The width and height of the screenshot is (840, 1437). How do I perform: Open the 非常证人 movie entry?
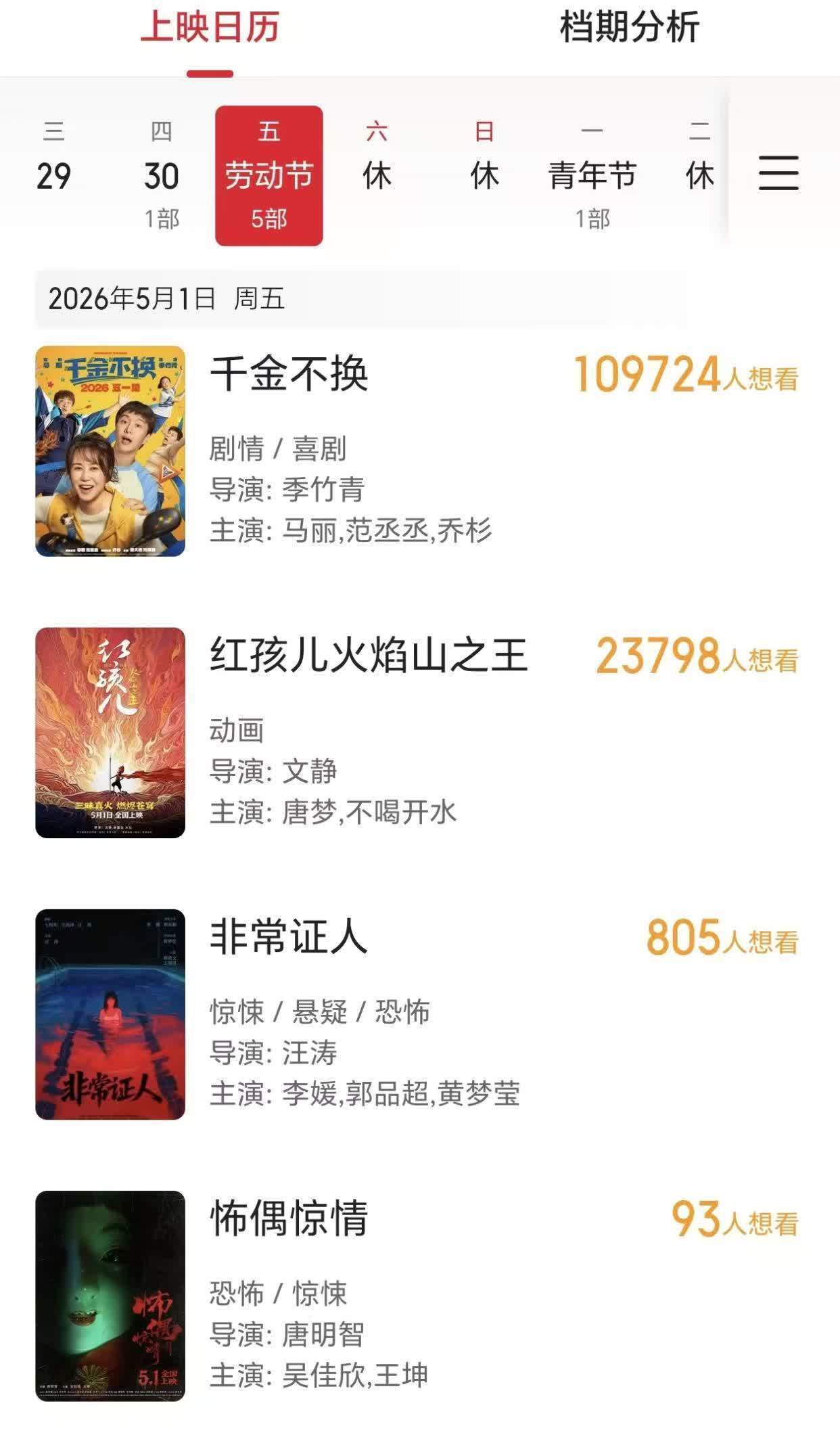(x=289, y=937)
